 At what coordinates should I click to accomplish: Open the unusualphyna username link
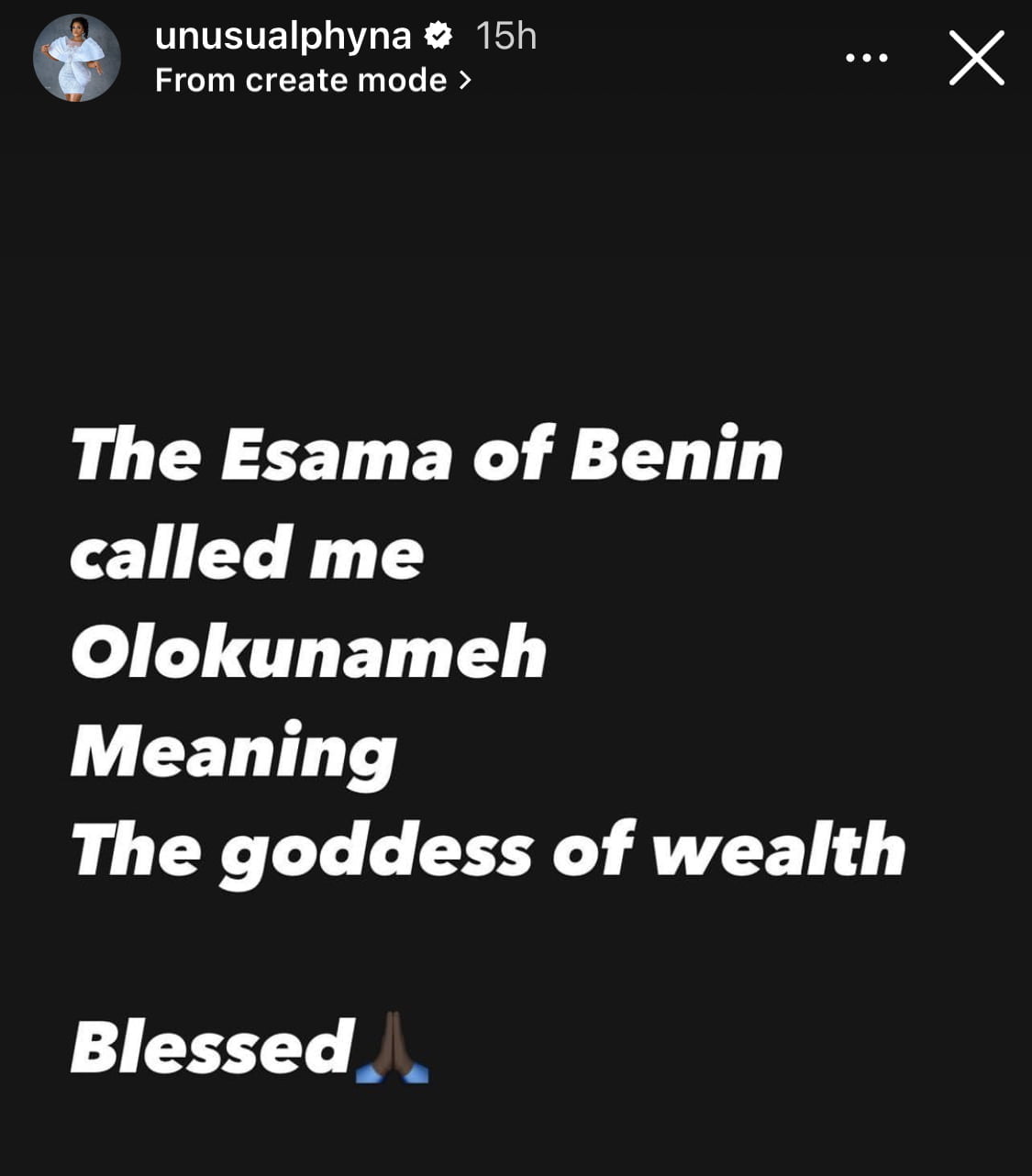click(283, 36)
